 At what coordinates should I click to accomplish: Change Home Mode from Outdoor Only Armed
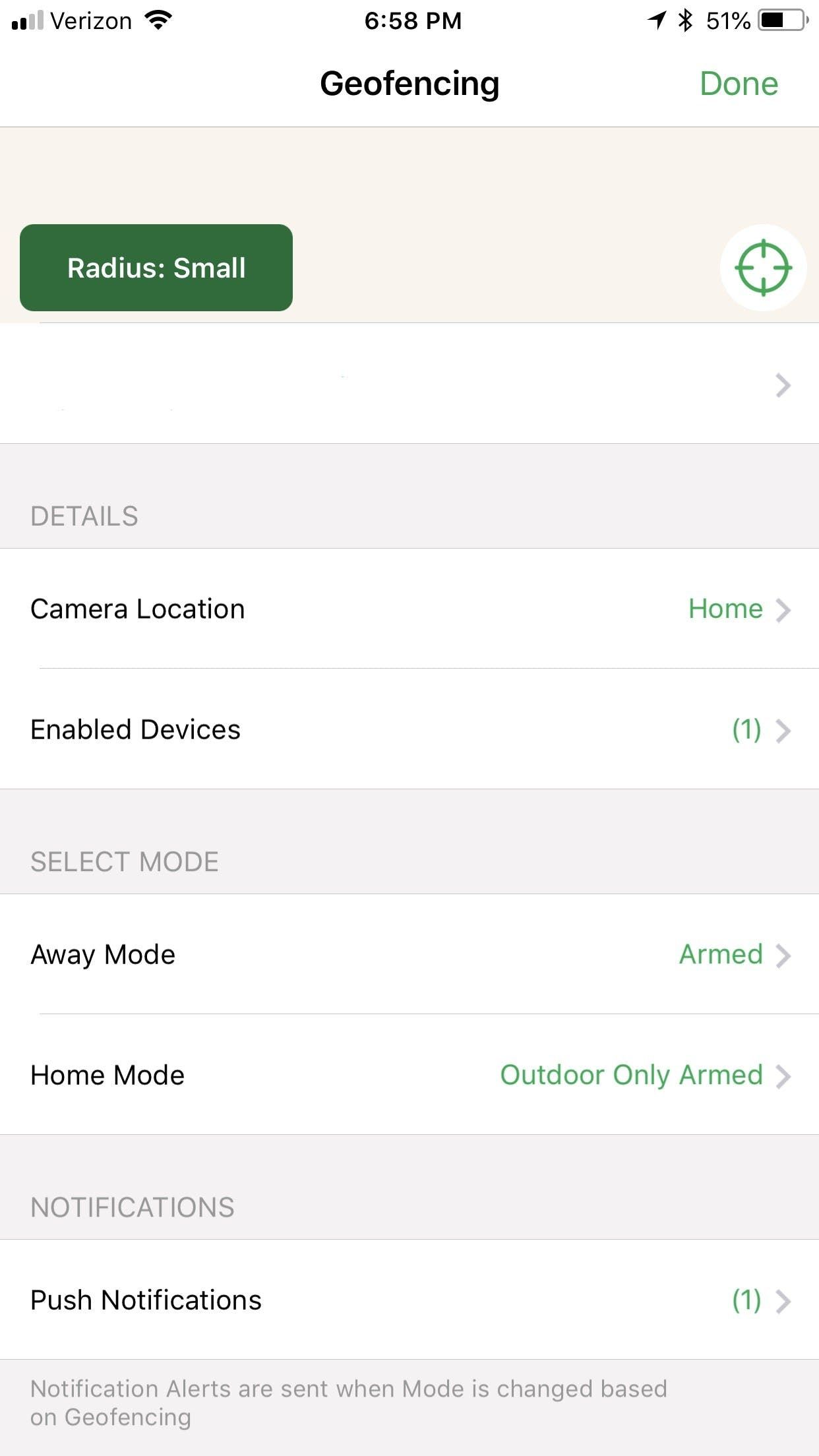(409, 1075)
